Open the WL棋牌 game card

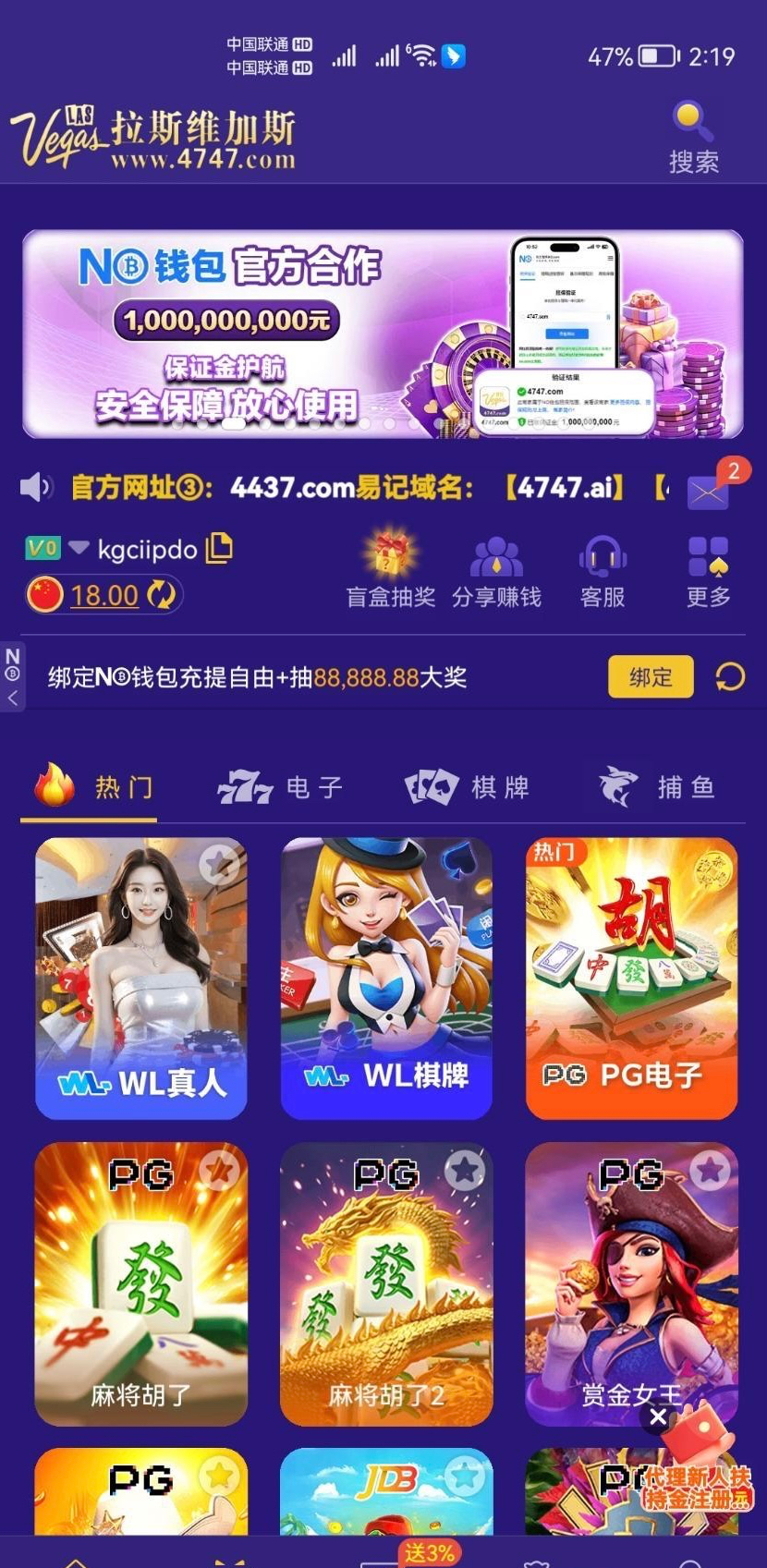pos(386,978)
